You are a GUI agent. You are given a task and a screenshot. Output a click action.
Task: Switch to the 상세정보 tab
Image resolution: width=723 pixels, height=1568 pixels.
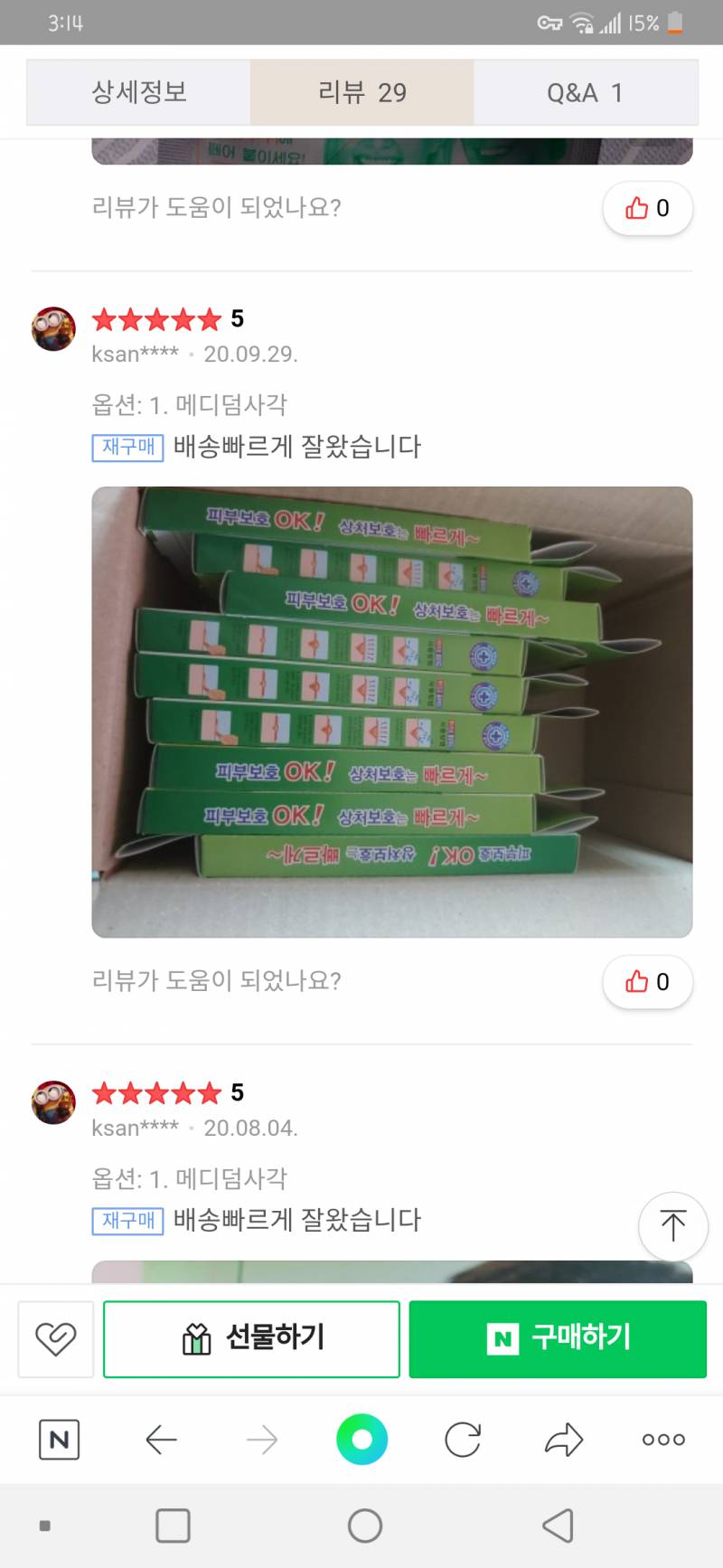pyautogui.click(x=138, y=92)
